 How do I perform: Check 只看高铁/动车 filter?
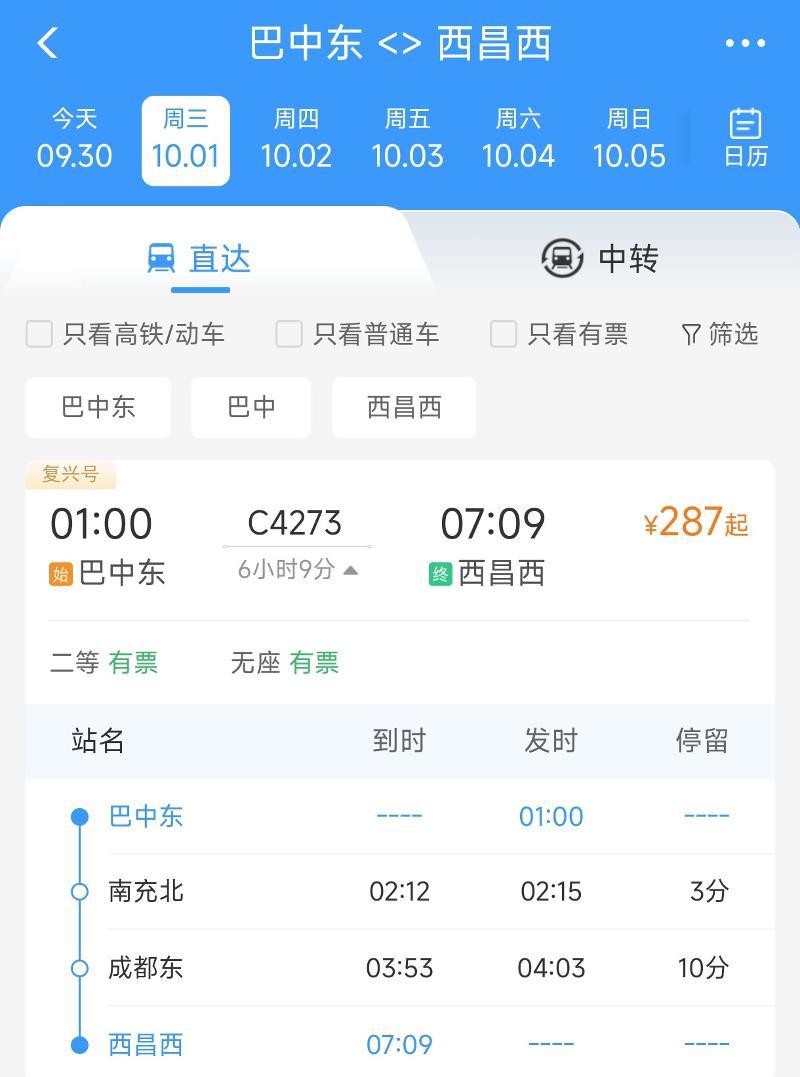click(39, 334)
